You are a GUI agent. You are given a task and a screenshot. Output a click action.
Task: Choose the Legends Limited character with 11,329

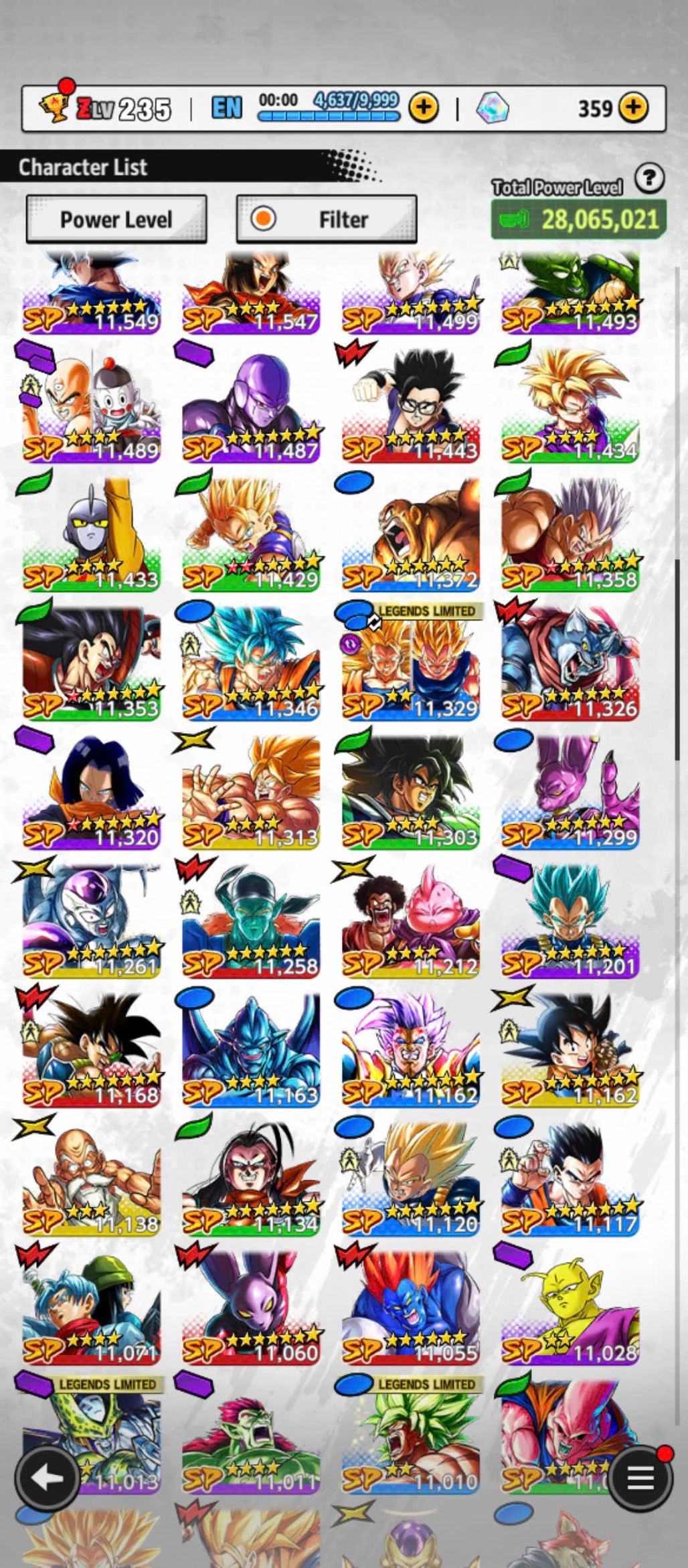[410, 663]
